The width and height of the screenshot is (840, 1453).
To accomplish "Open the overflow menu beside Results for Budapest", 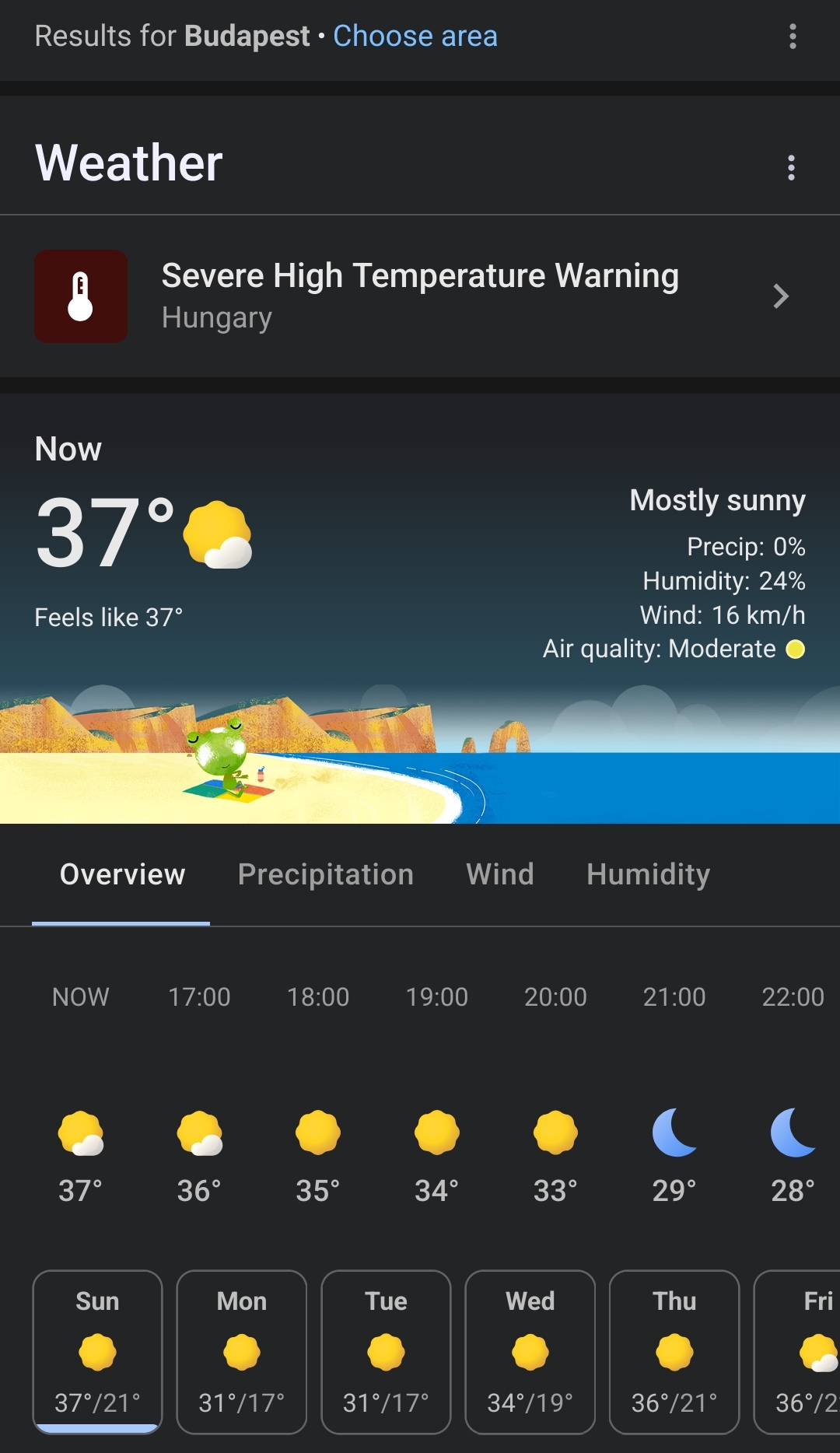I will [x=793, y=36].
